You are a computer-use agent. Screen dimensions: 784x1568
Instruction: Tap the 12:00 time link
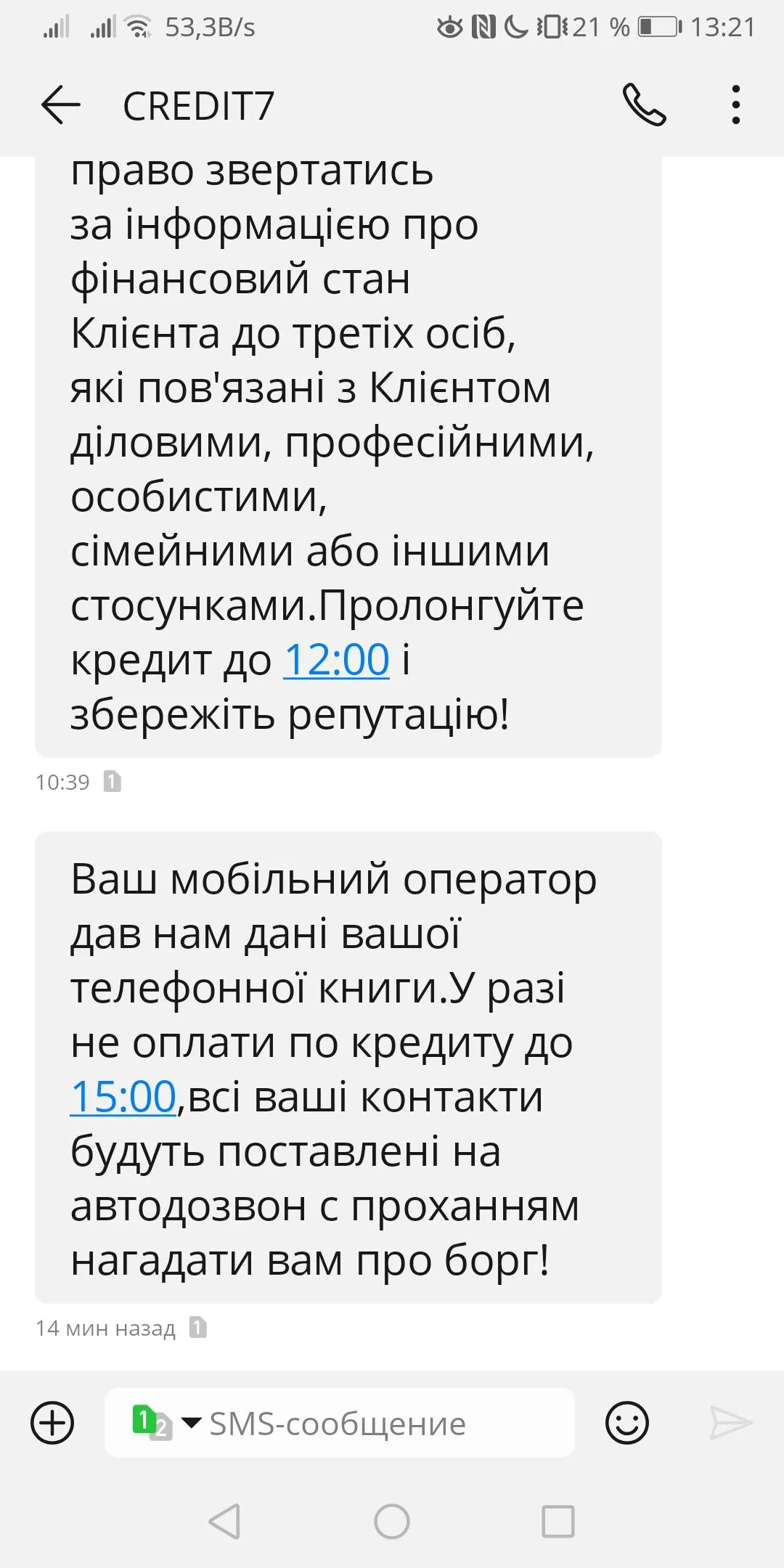click(x=336, y=661)
